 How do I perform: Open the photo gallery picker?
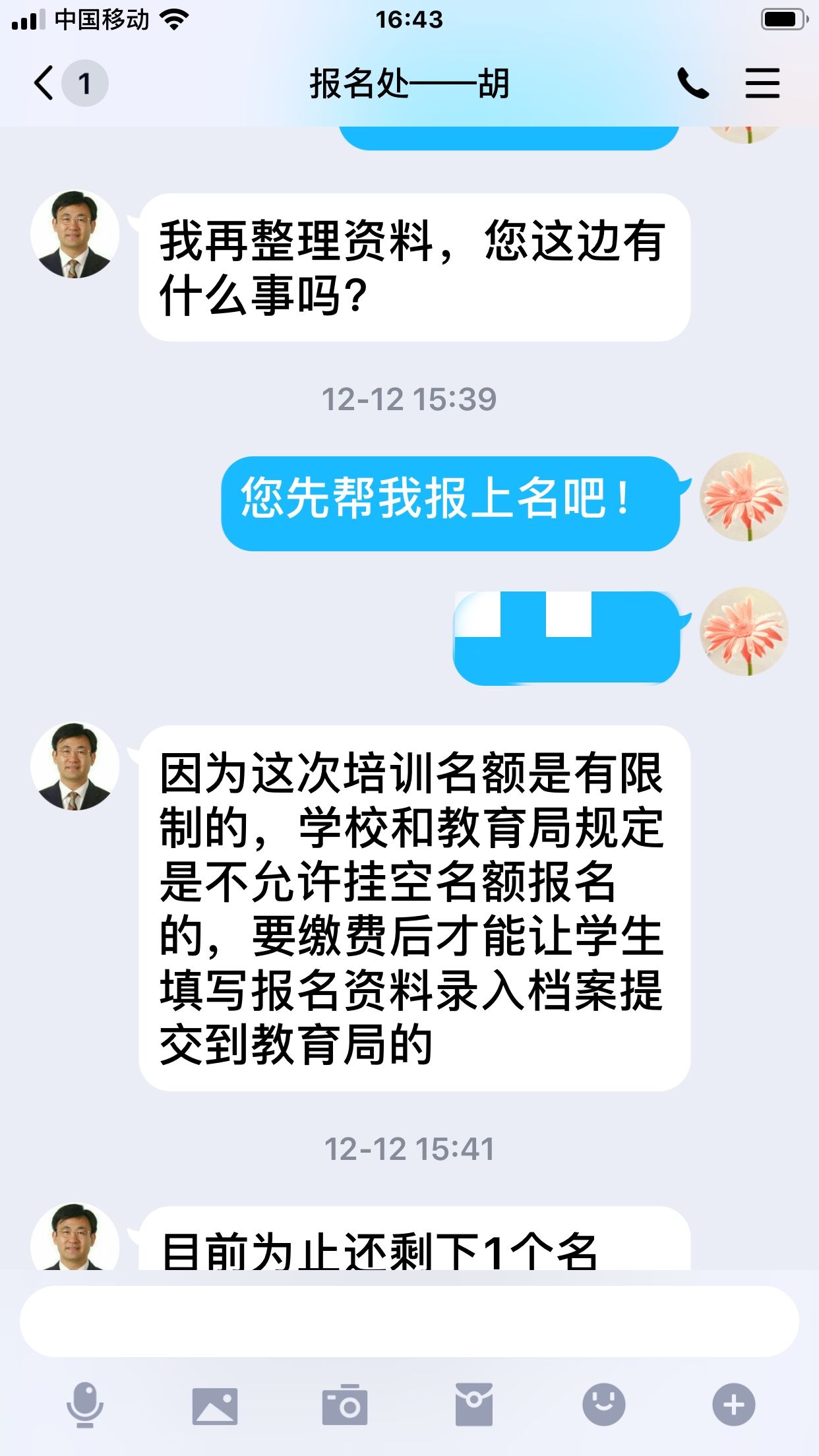[215, 1405]
